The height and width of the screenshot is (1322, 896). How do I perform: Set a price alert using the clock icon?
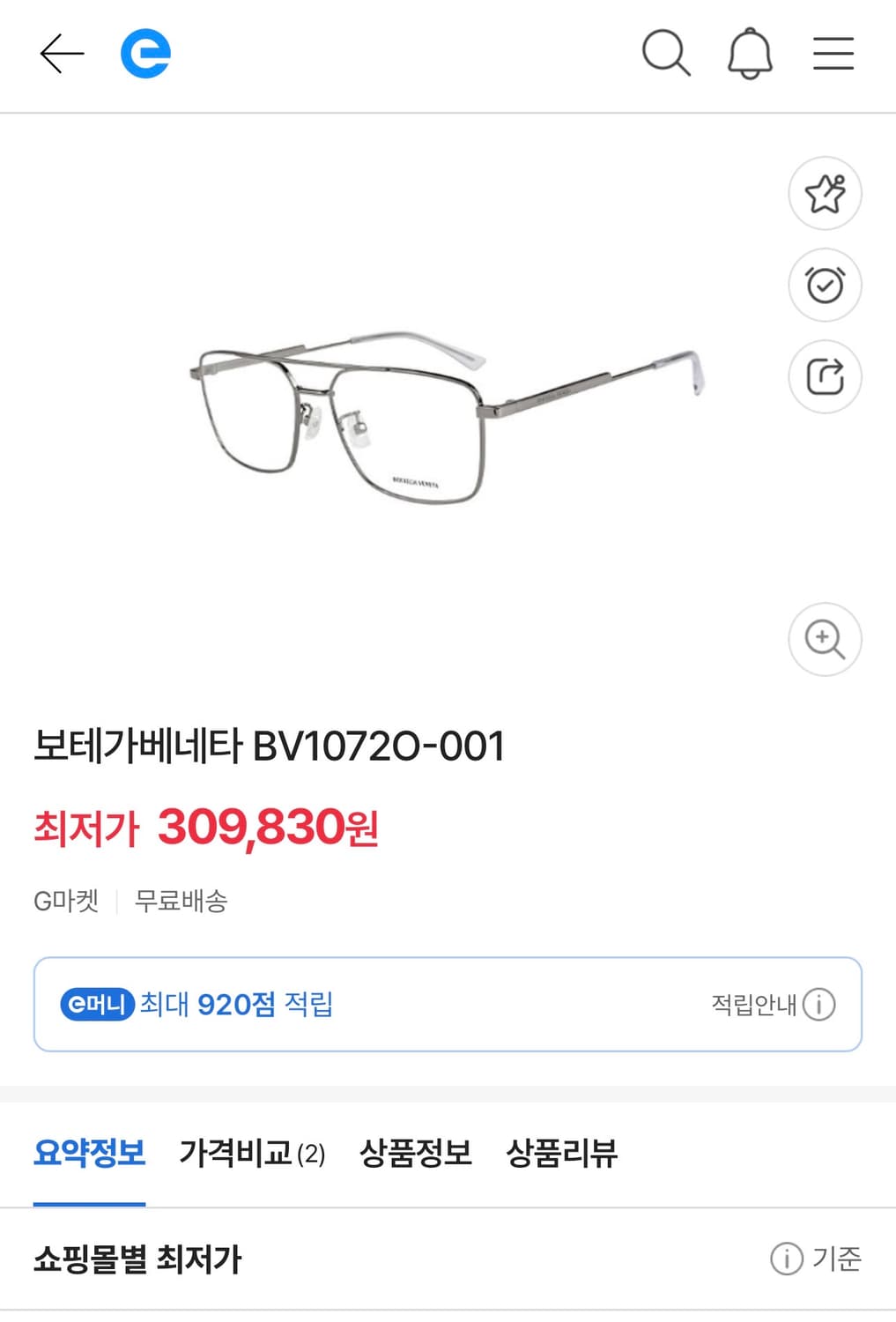(x=825, y=285)
